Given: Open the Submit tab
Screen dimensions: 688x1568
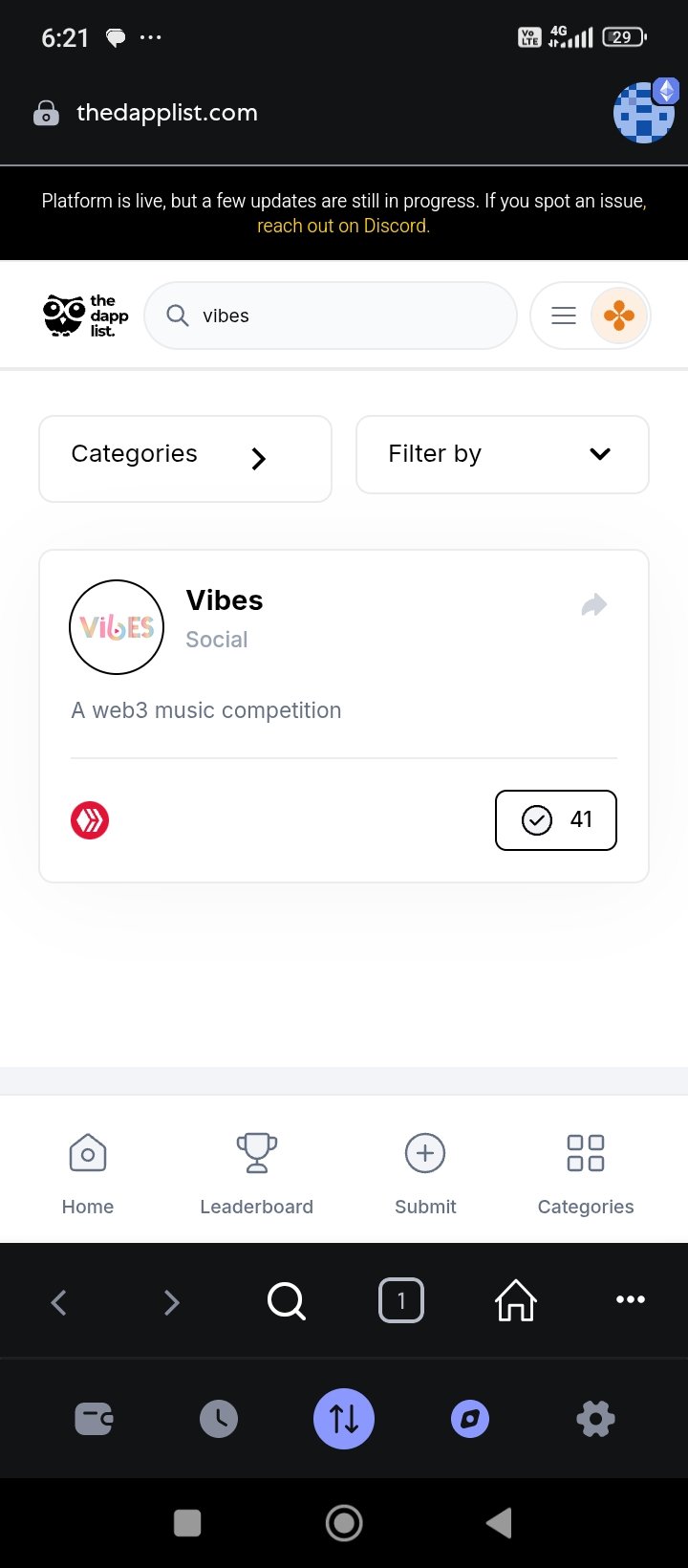Looking at the screenshot, I should coord(425,1174).
